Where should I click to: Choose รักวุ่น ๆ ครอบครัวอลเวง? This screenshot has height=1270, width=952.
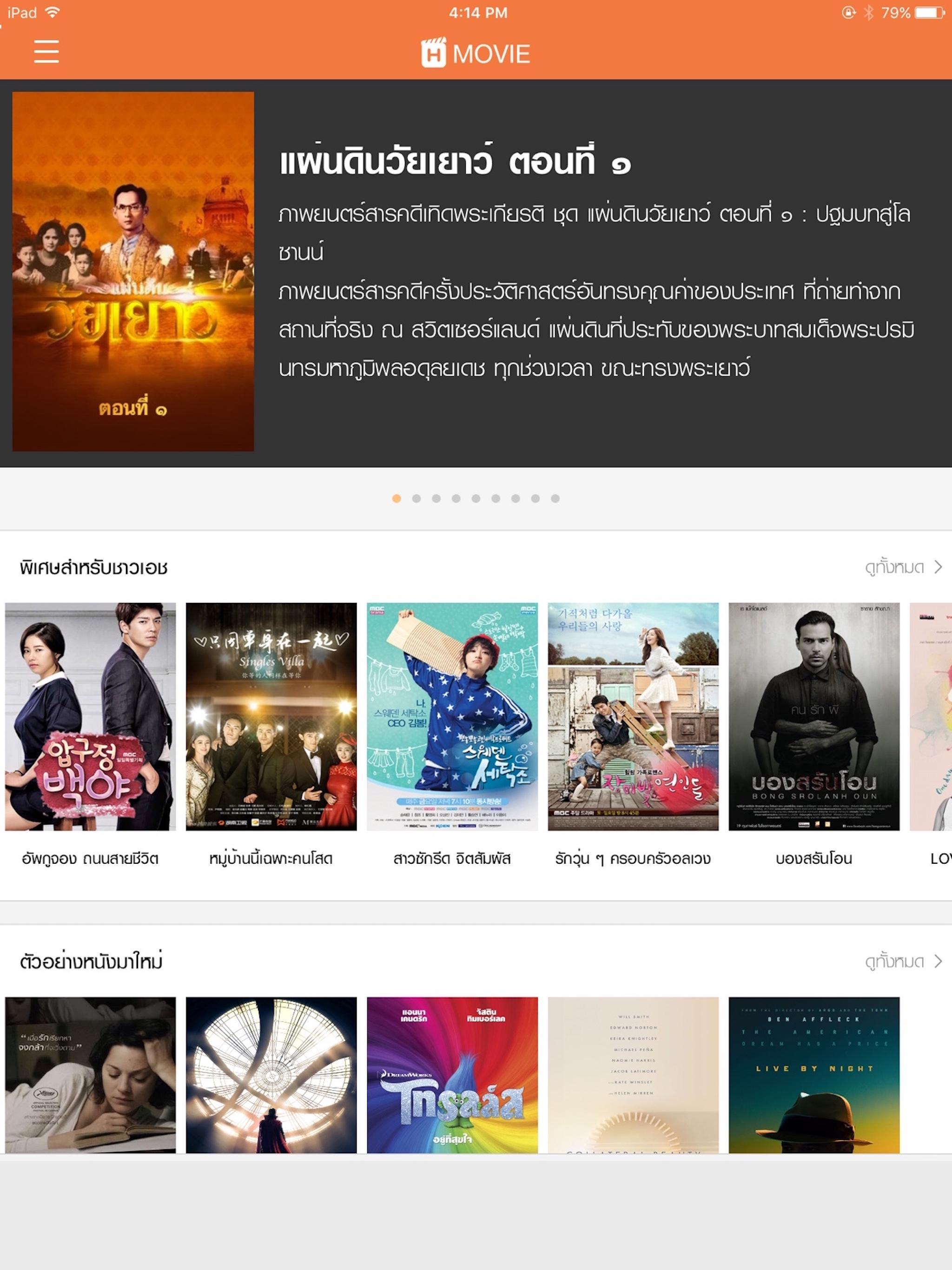point(633,716)
